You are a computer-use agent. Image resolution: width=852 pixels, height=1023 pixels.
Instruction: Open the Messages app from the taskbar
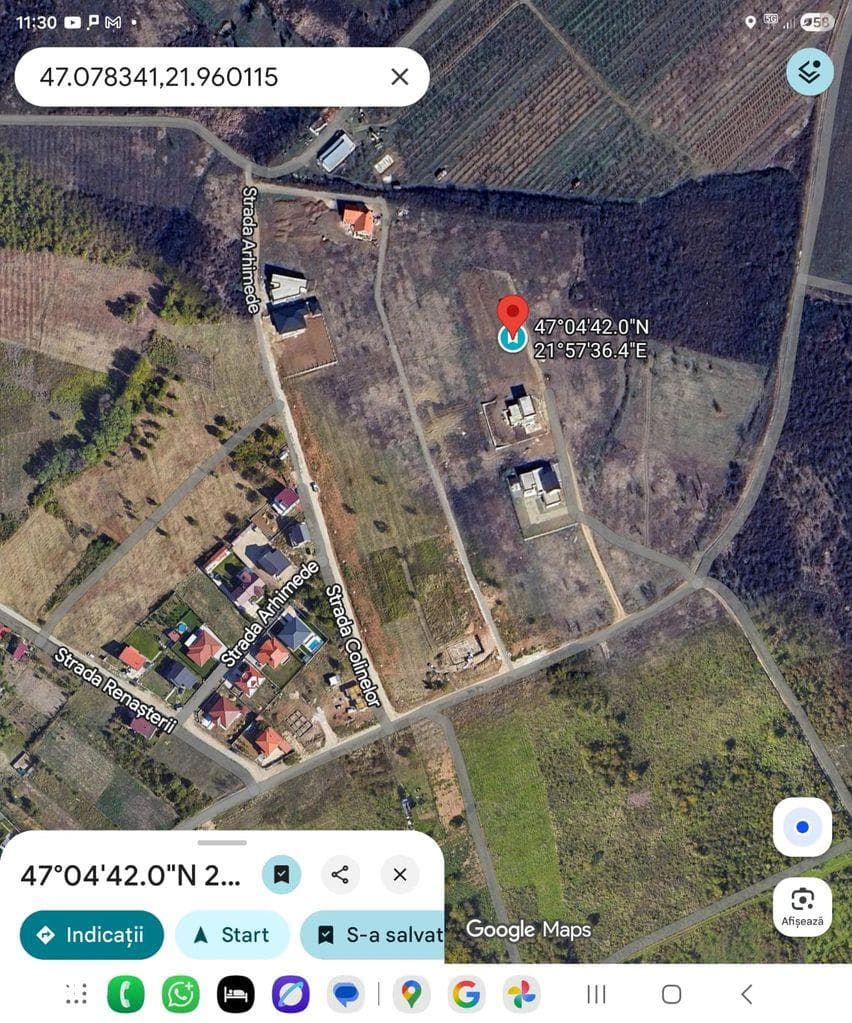pos(346,994)
